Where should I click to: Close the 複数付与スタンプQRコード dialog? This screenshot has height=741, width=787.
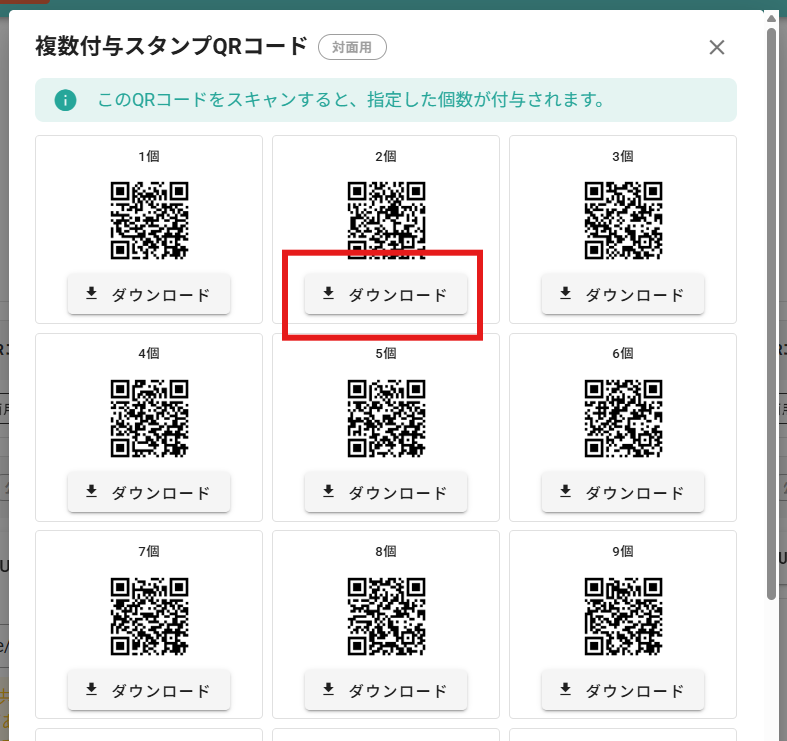click(x=716, y=48)
